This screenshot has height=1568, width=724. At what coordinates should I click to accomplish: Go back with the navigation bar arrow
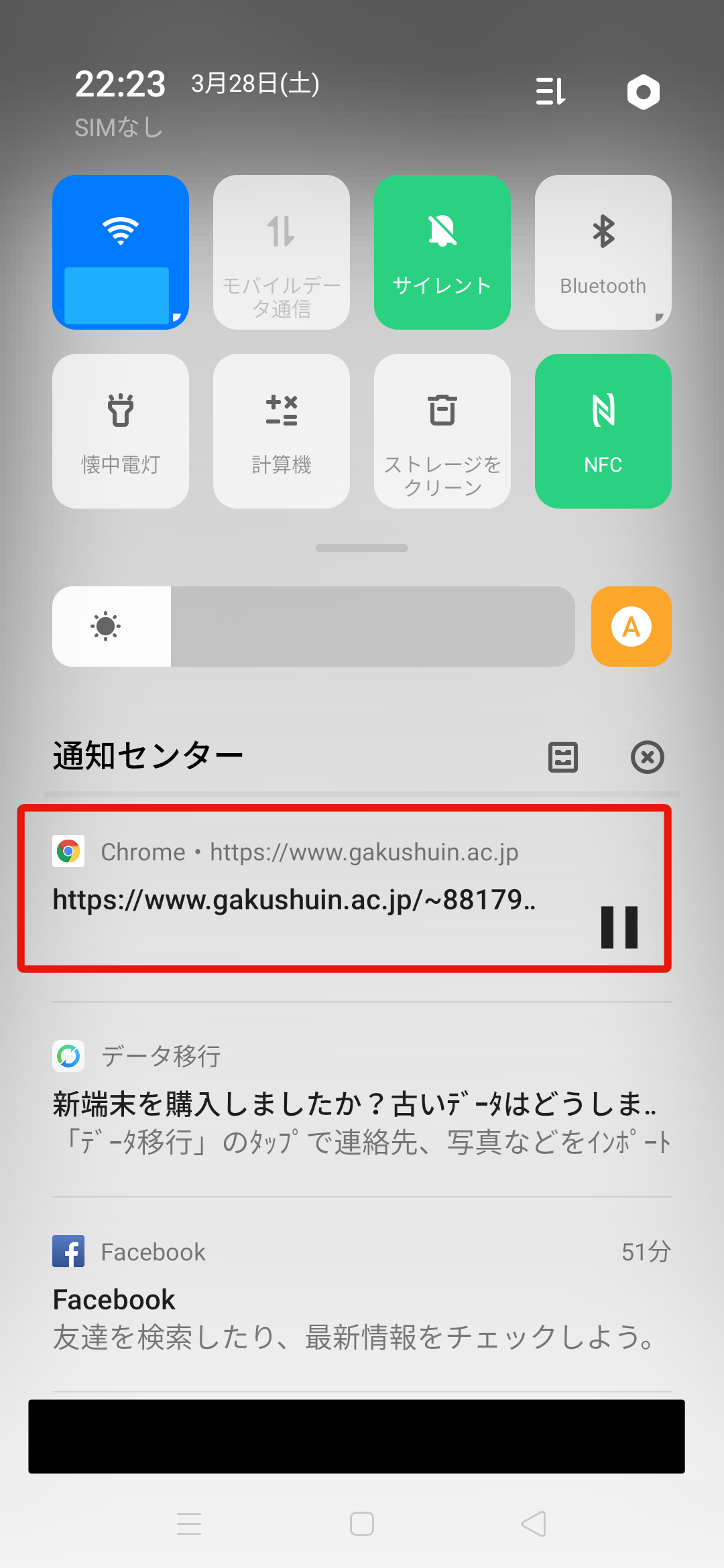[534, 1524]
